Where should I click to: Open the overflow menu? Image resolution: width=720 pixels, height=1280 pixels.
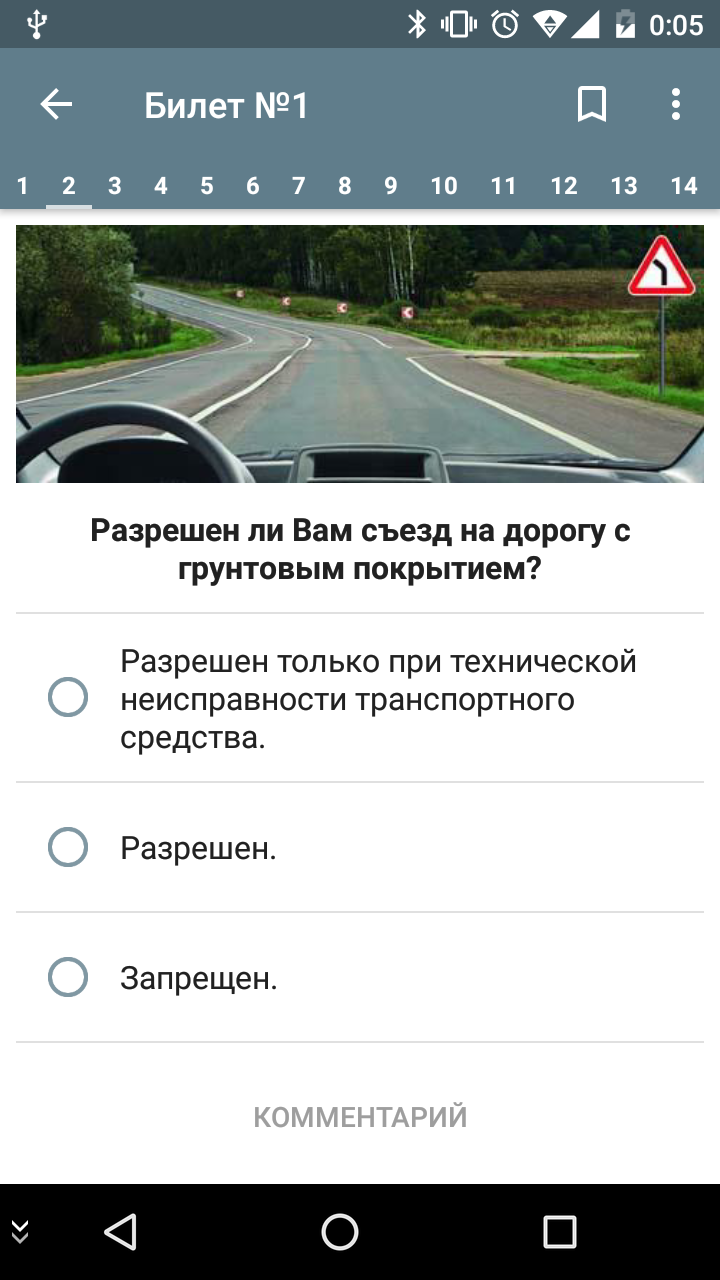click(676, 105)
